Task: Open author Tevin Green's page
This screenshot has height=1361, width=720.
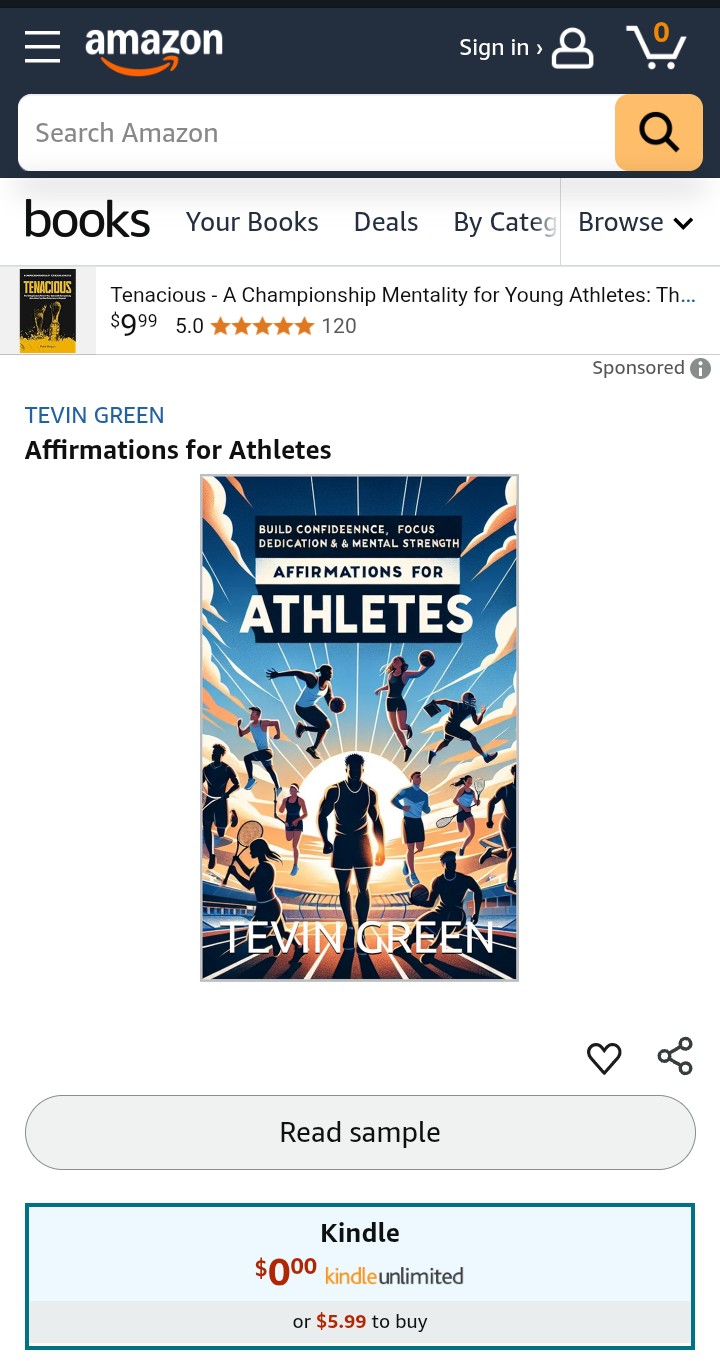Action: click(x=94, y=415)
